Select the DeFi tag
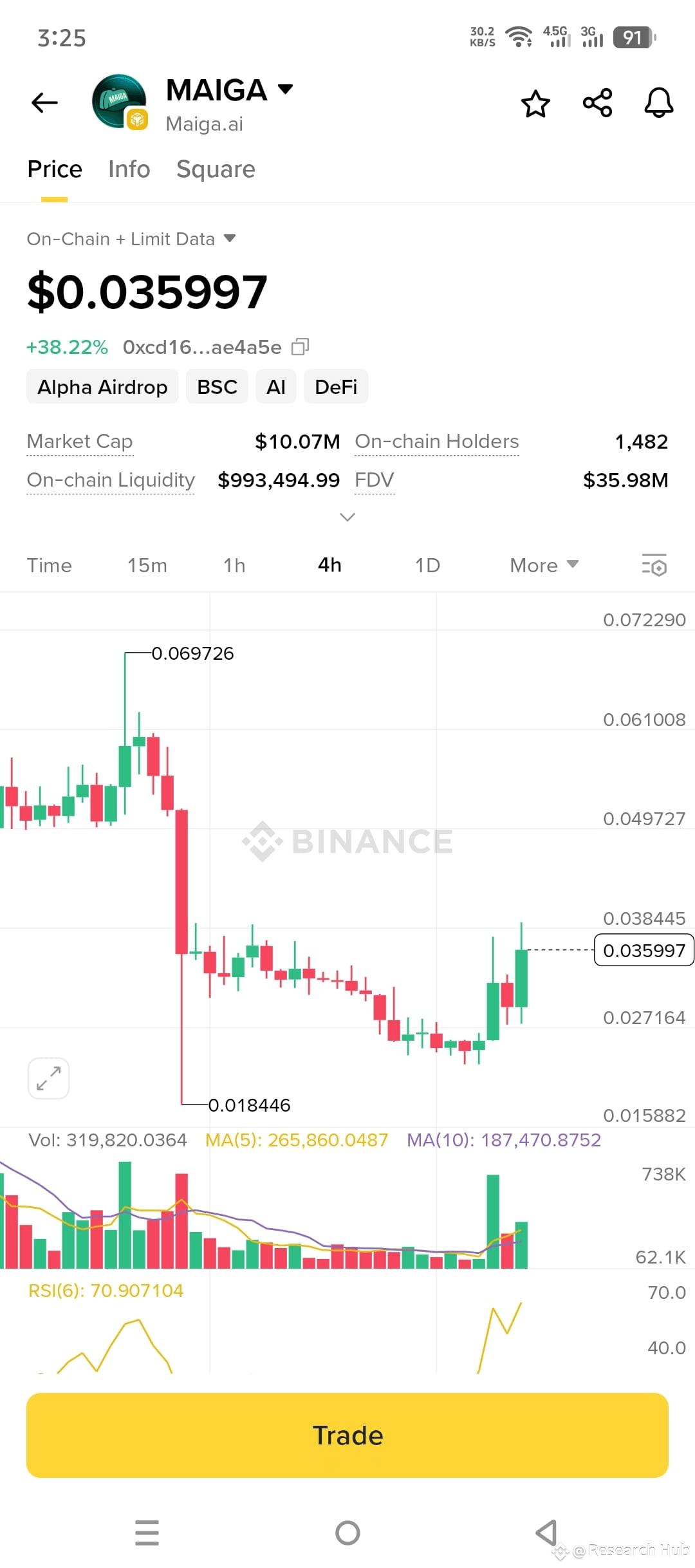This screenshot has width=695, height=1568. [x=335, y=386]
